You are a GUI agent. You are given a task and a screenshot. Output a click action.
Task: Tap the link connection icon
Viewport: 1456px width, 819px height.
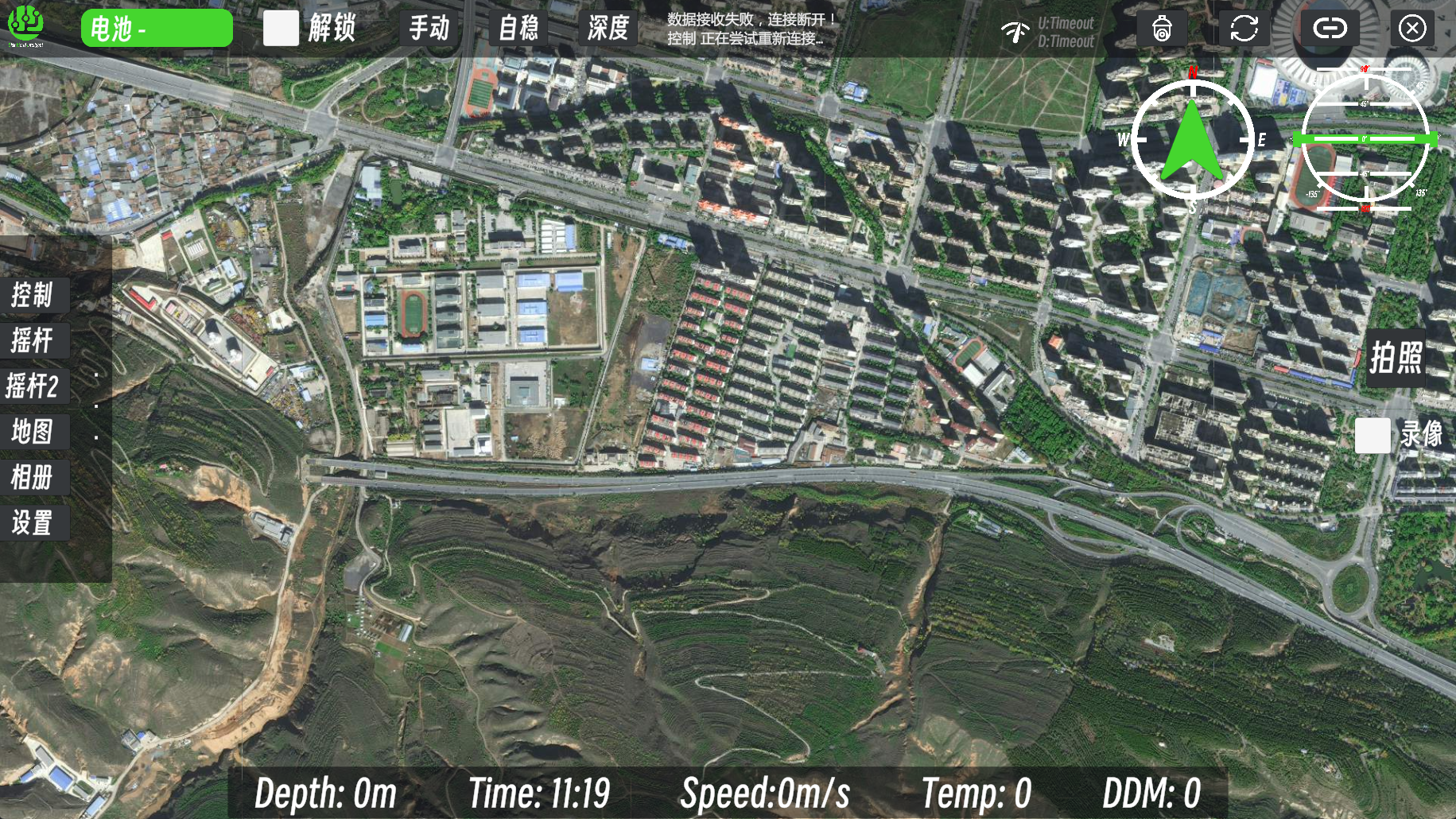[1330, 29]
